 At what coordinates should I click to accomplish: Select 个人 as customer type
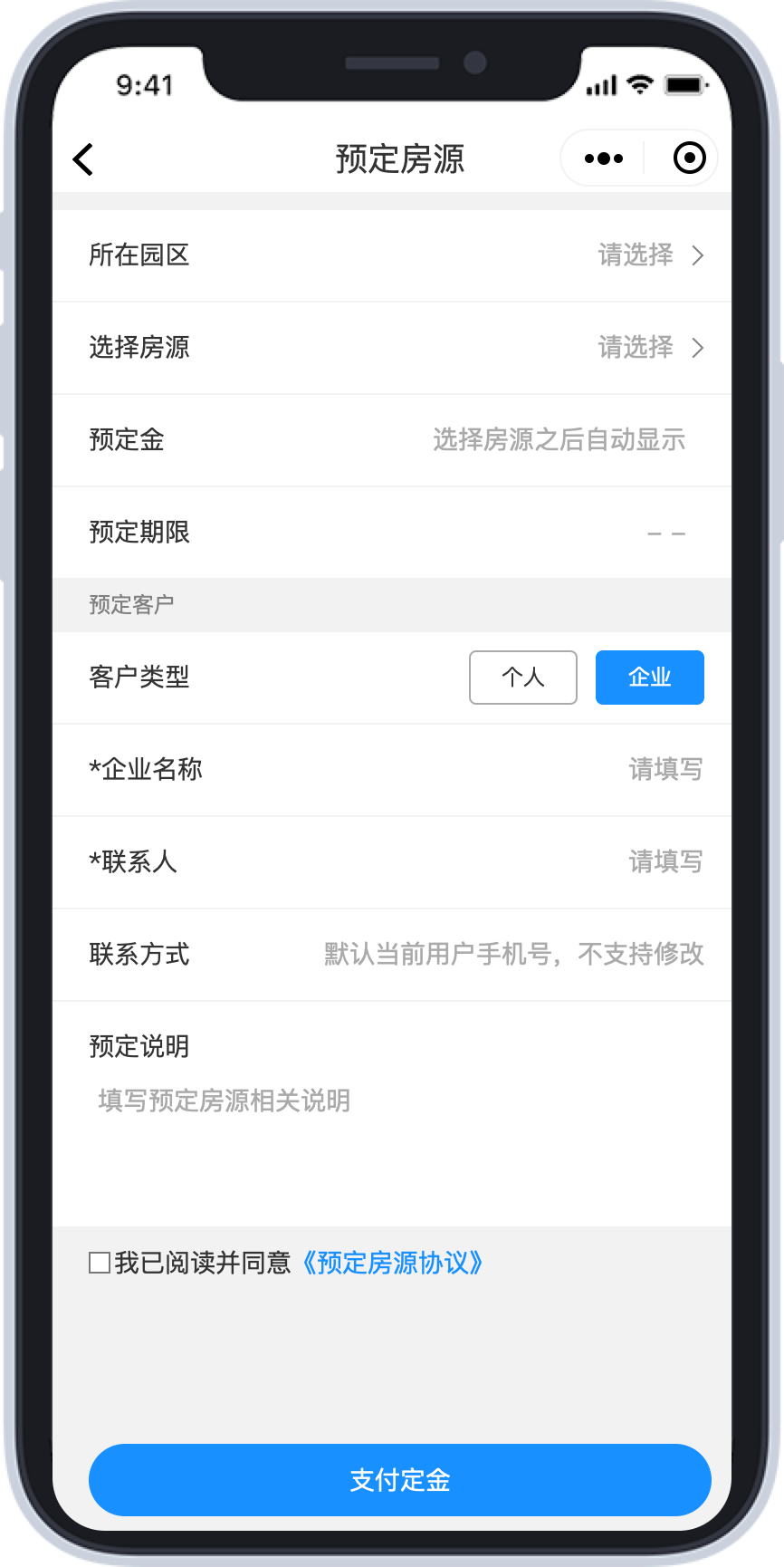(x=523, y=678)
